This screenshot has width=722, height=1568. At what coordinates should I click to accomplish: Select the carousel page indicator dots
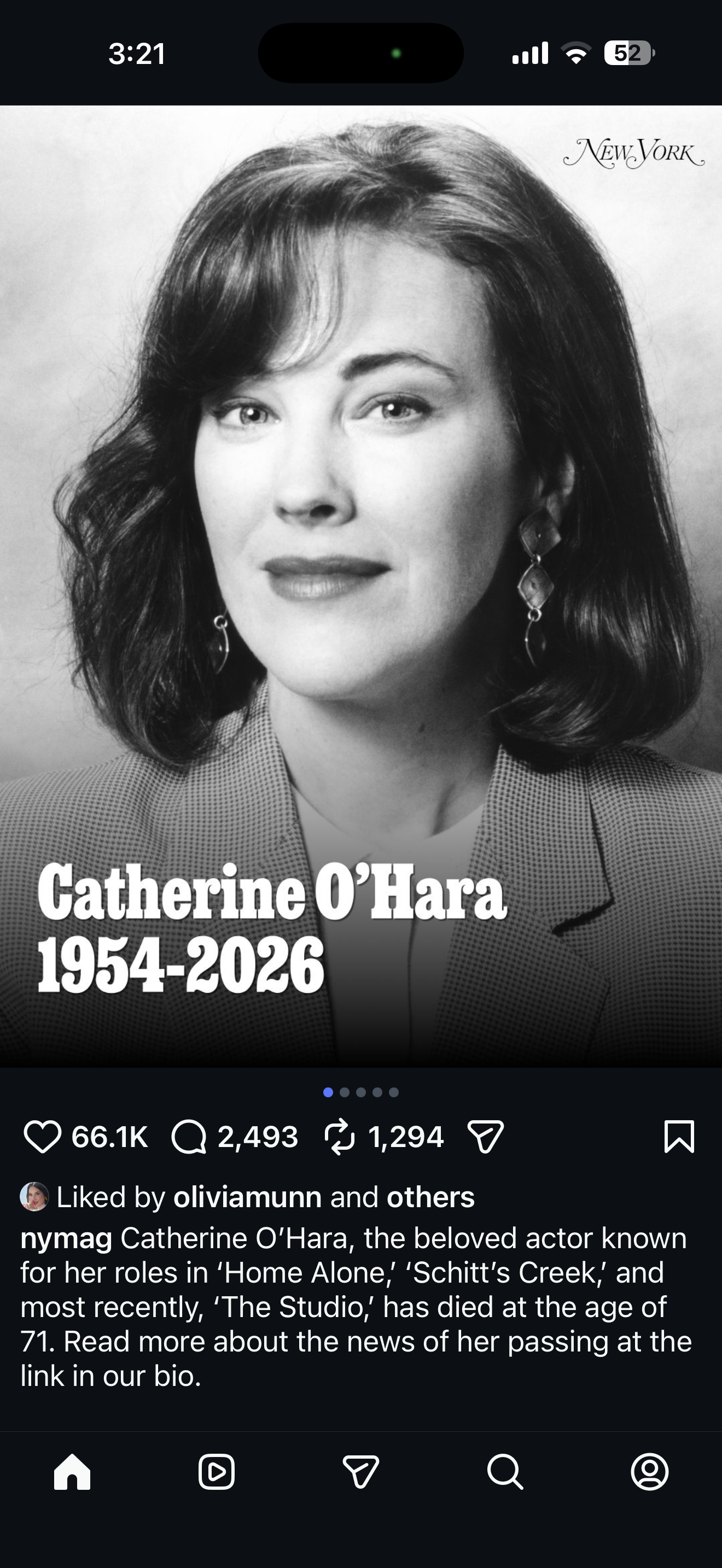pos(361,1092)
